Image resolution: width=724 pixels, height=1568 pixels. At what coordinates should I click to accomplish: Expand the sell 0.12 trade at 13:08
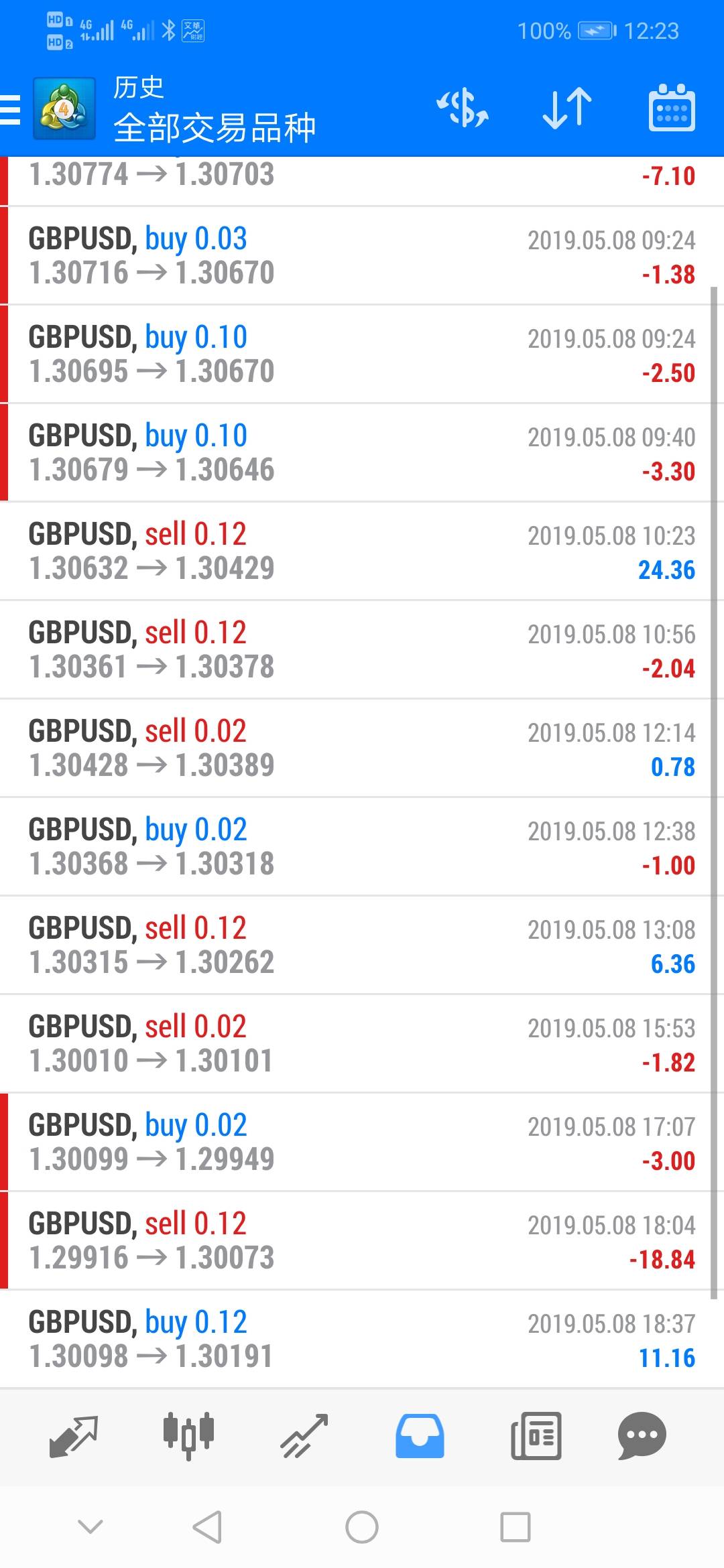(362, 945)
